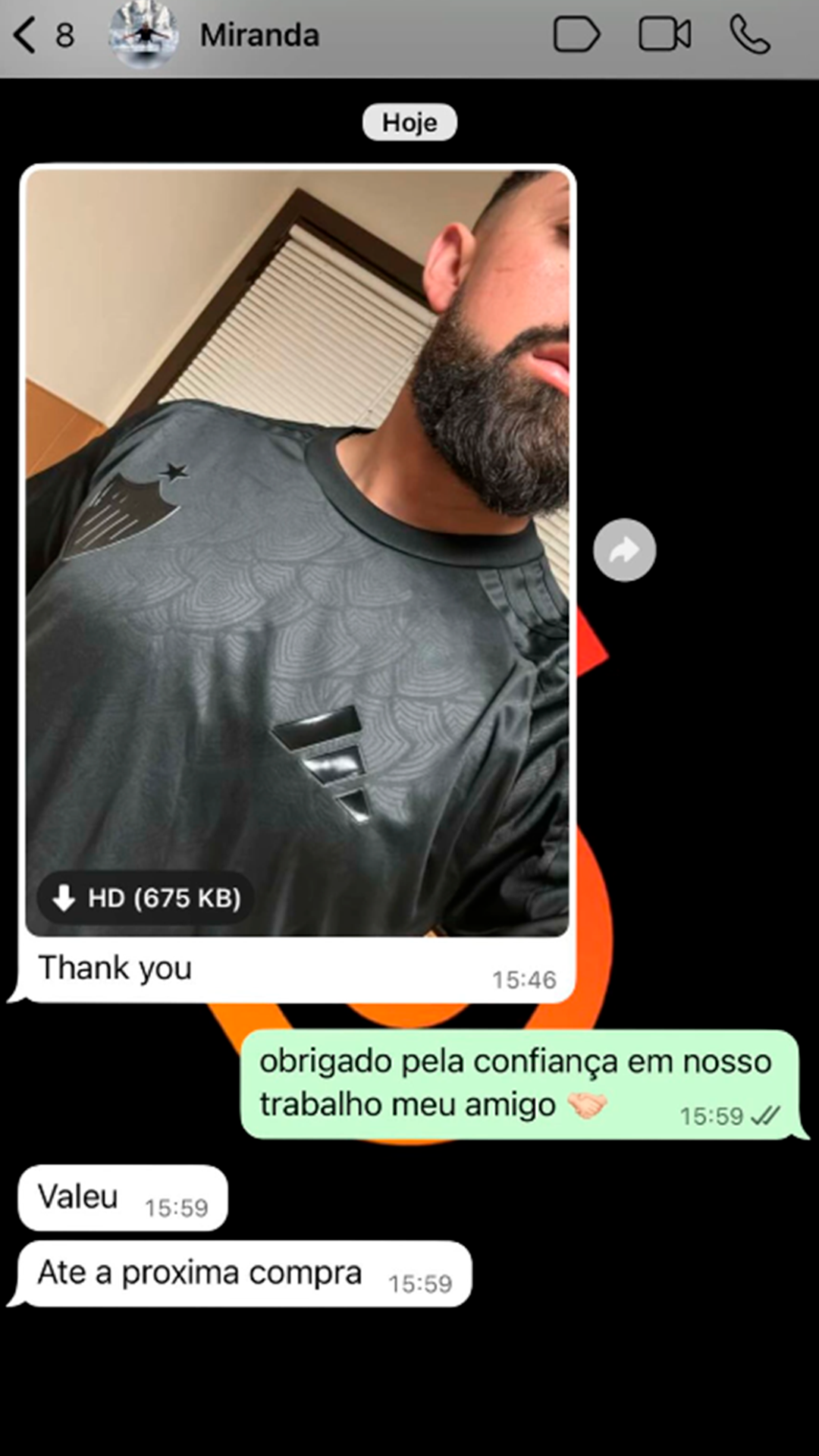This screenshot has width=819, height=1456.
Task: Tap the message square icon in the header
Action: (576, 35)
